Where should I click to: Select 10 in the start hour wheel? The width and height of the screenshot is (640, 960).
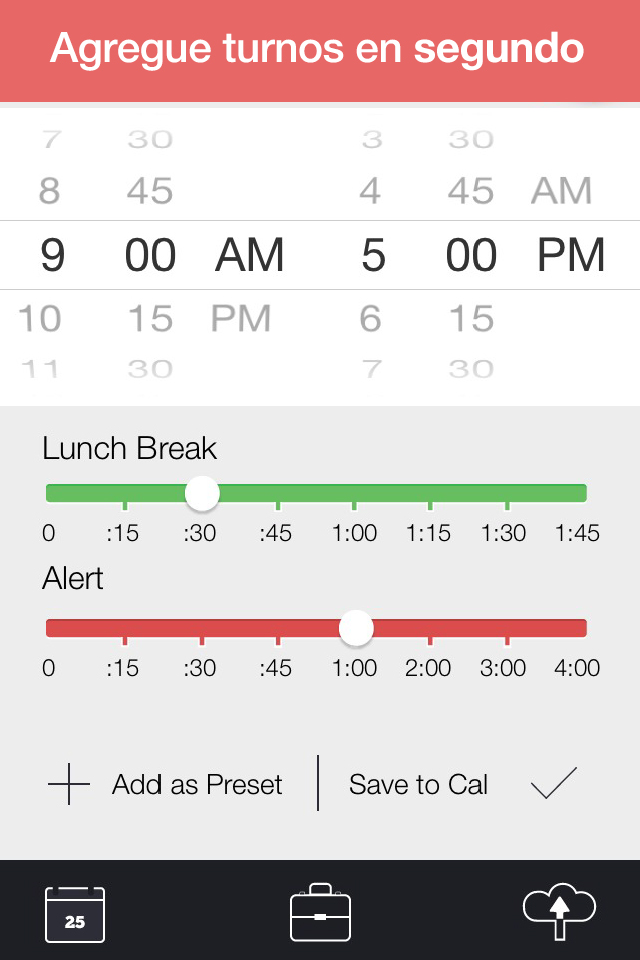click(x=40, y=319)
